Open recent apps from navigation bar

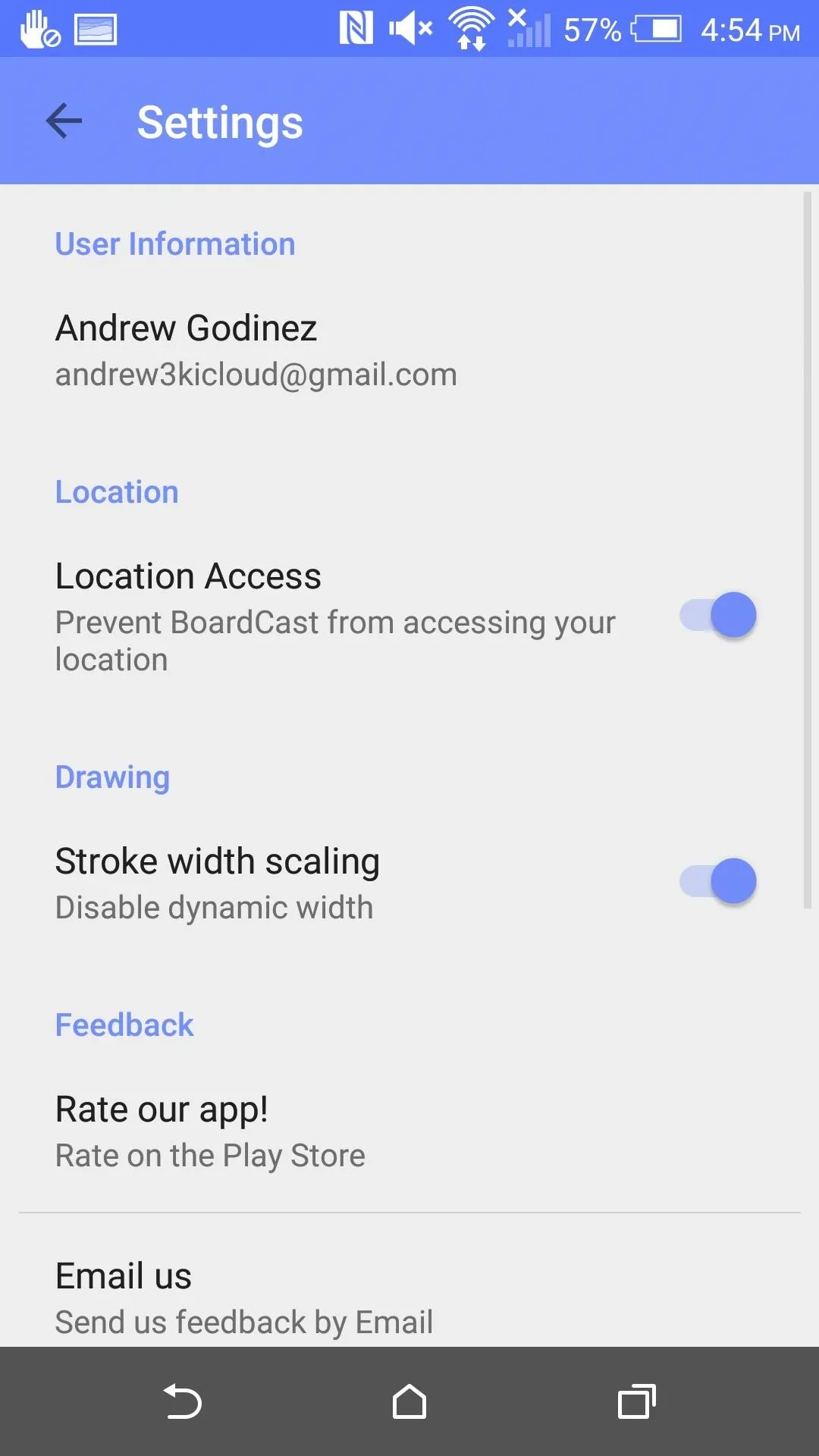[x=637, y=1401]
